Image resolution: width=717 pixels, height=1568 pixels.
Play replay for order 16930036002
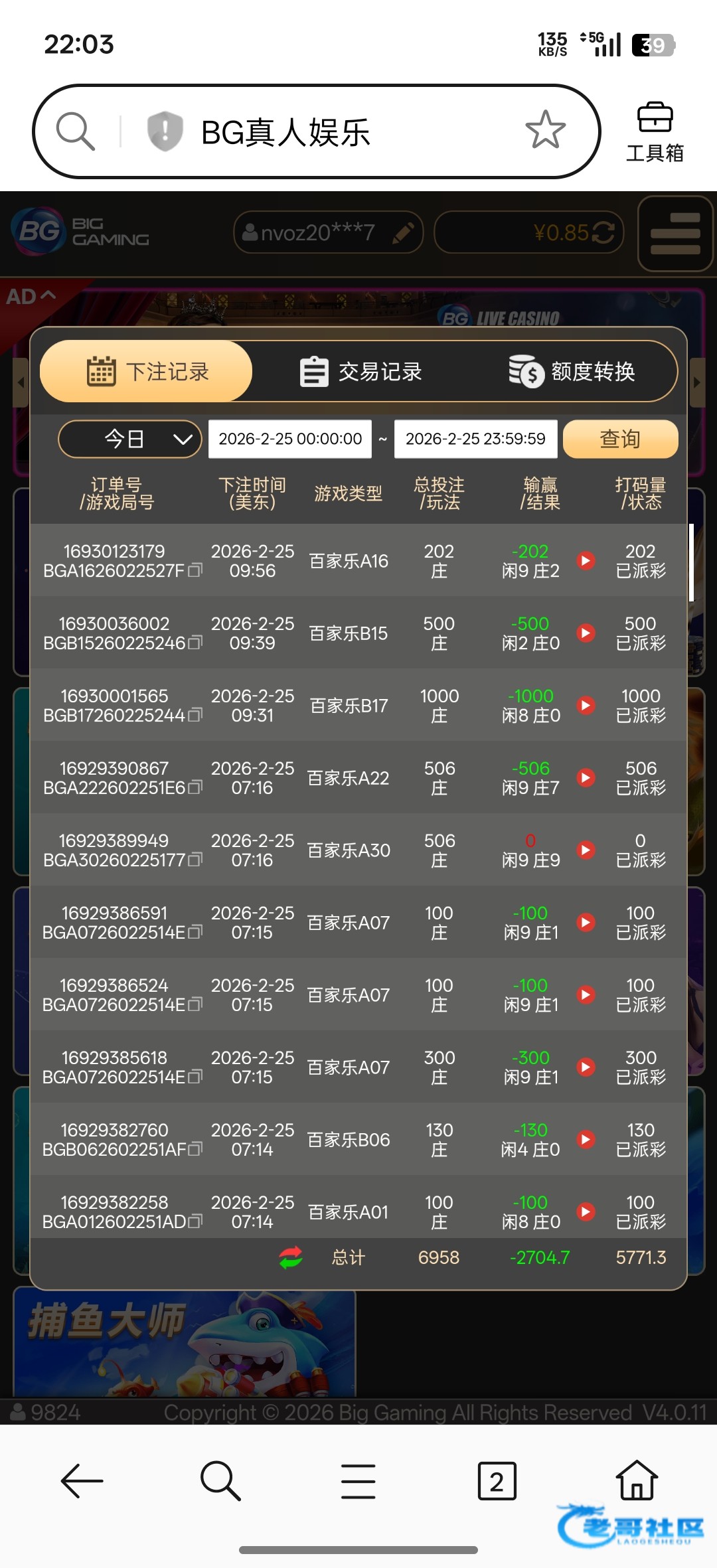click(x=586, y=633)
